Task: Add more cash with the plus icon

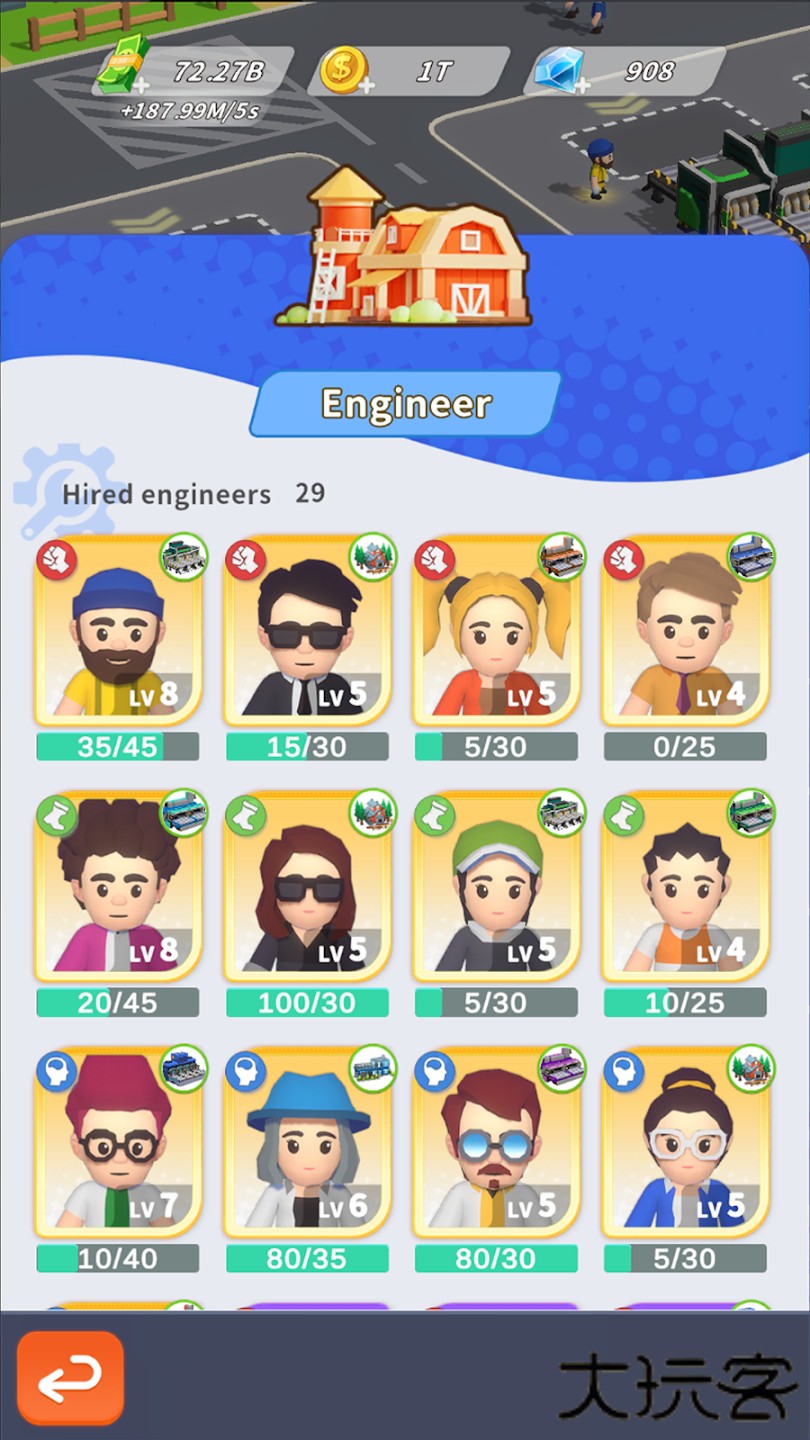Action: [x=141, y=85]
